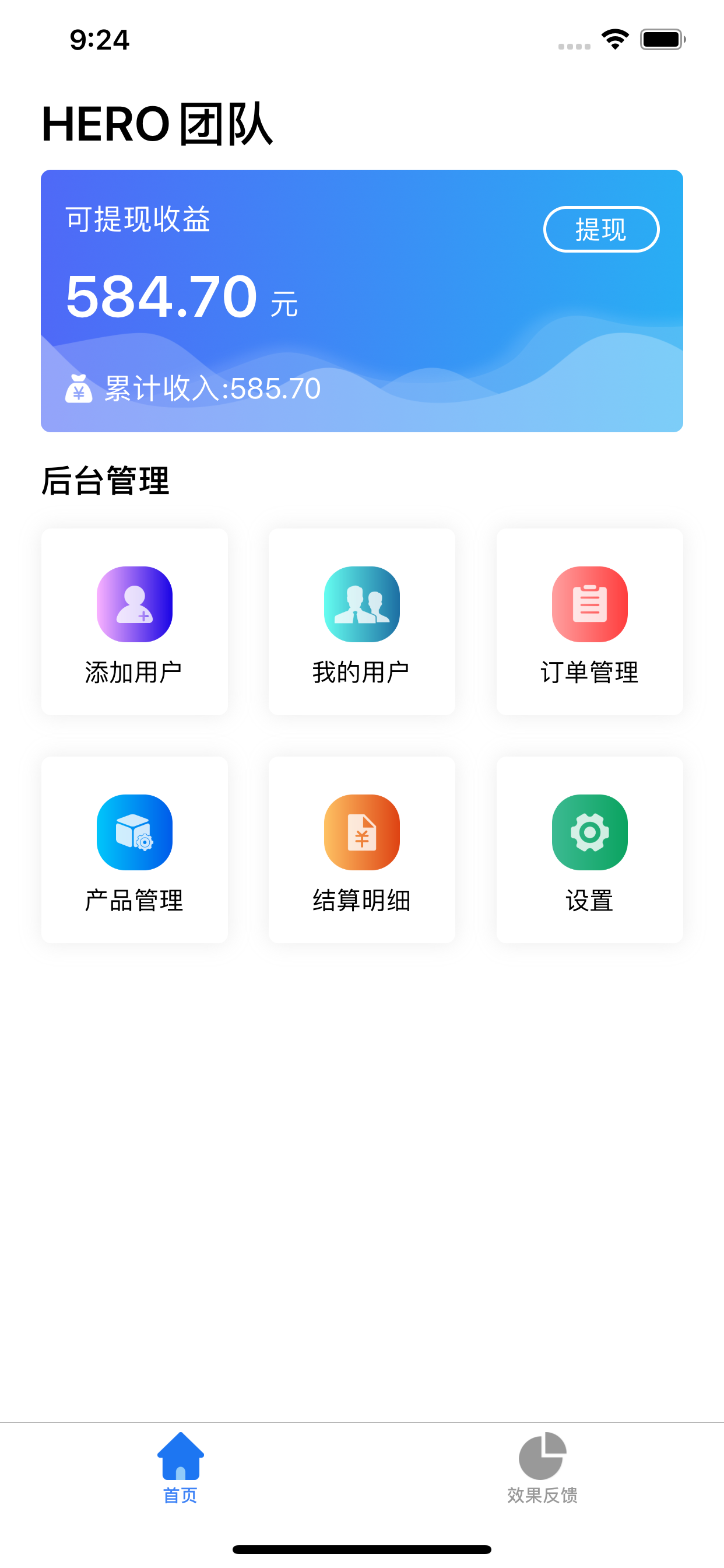The width and height of the screenshot is (724, 1568).
Task: Select the 添加用户 (Add User) icon
Action: click(x=135, y=604)
